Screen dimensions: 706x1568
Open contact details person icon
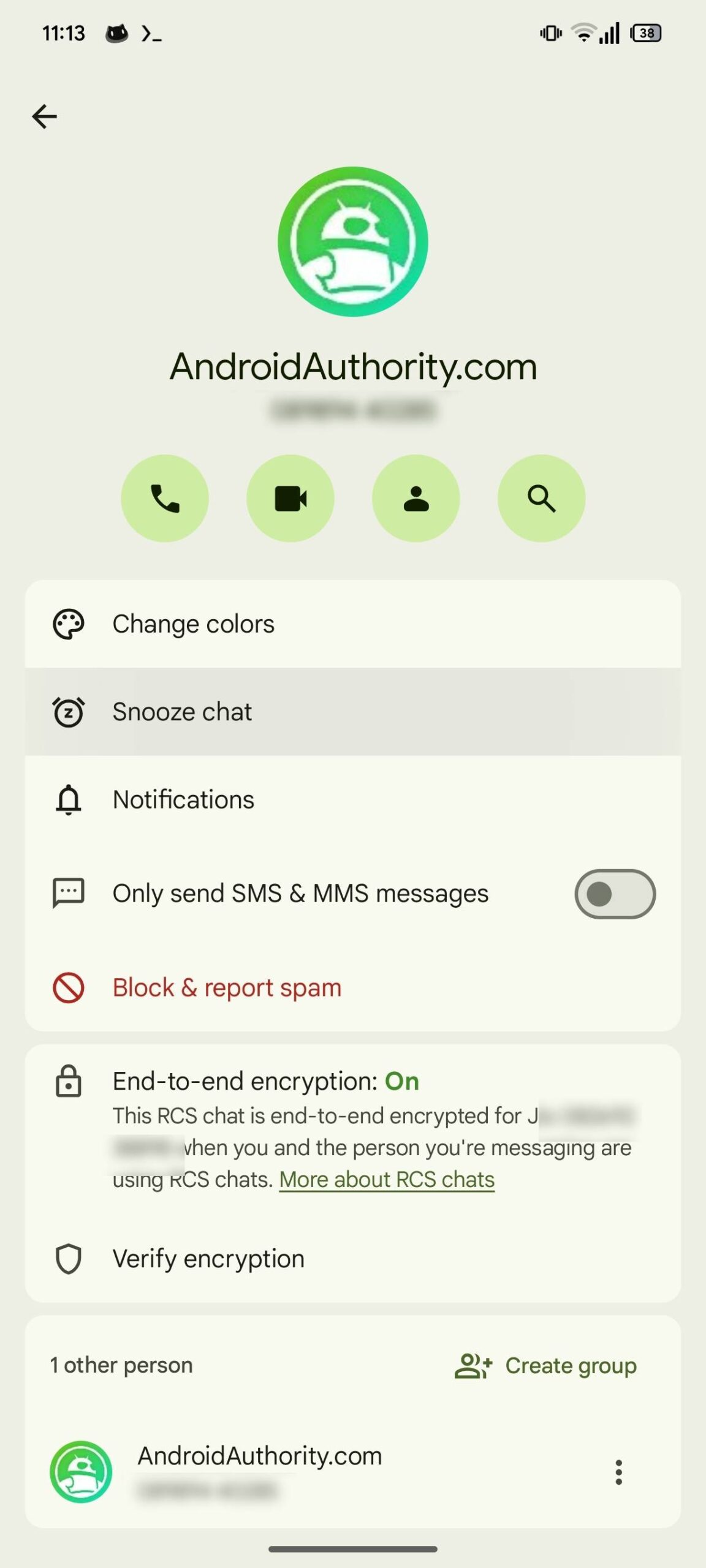pos(416,498)
